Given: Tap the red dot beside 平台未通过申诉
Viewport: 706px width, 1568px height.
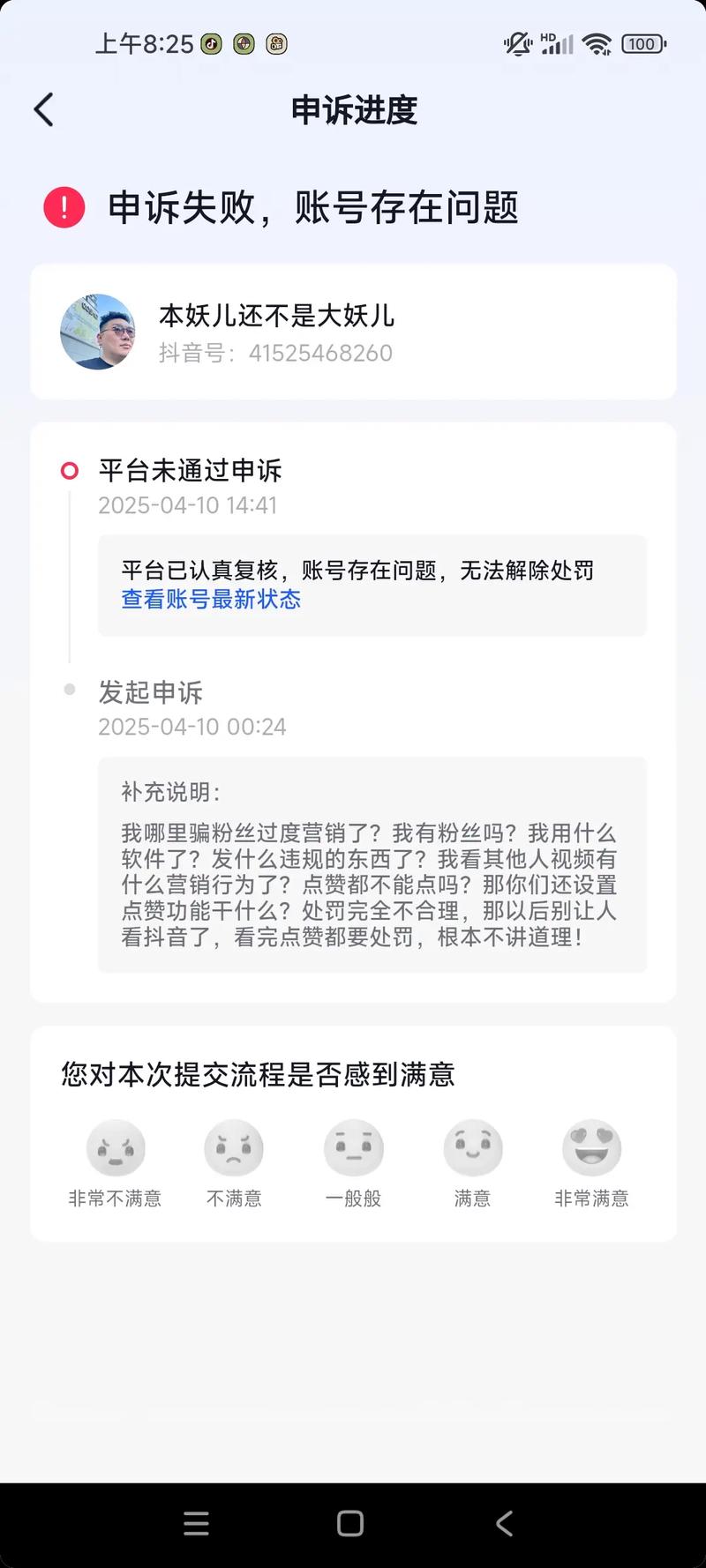Looking at the screenshot, I should pyautogui.click(x=70, y=470).
